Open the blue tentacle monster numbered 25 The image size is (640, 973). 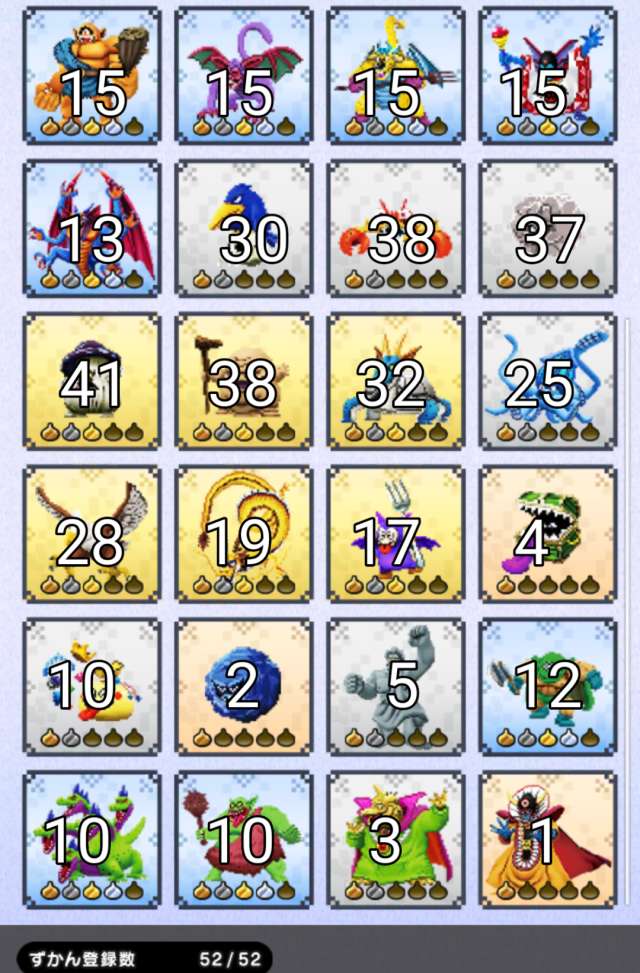click(548, 381)
